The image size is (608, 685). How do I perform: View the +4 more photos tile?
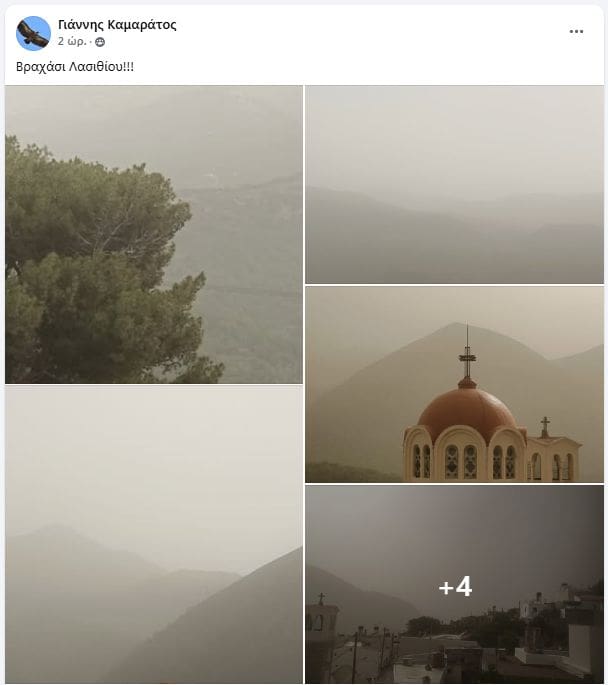[x=454, y=585]
